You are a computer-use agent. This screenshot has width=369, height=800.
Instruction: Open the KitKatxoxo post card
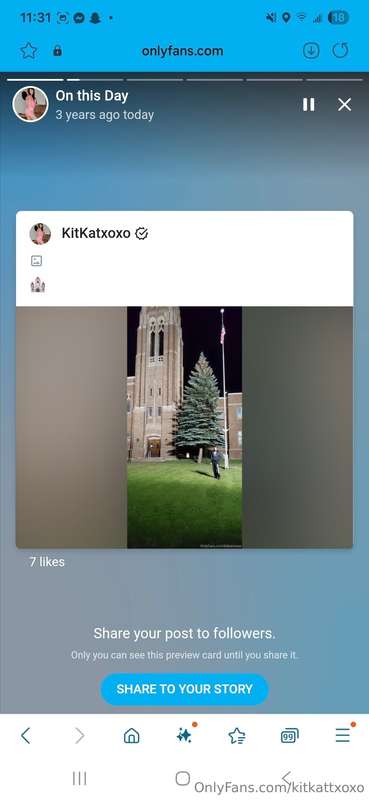[184, 380]
